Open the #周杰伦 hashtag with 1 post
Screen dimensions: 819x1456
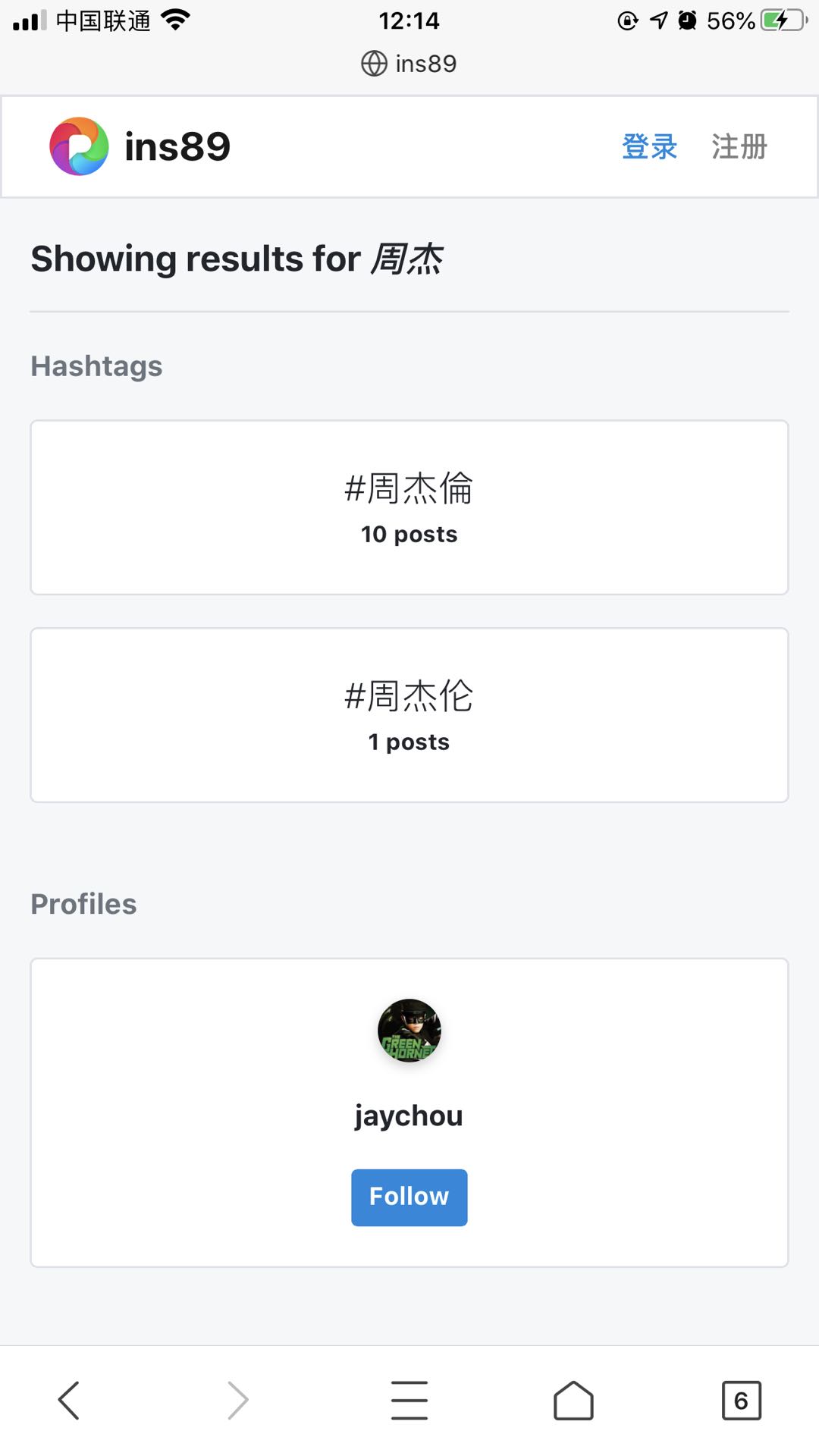(409, 715)
